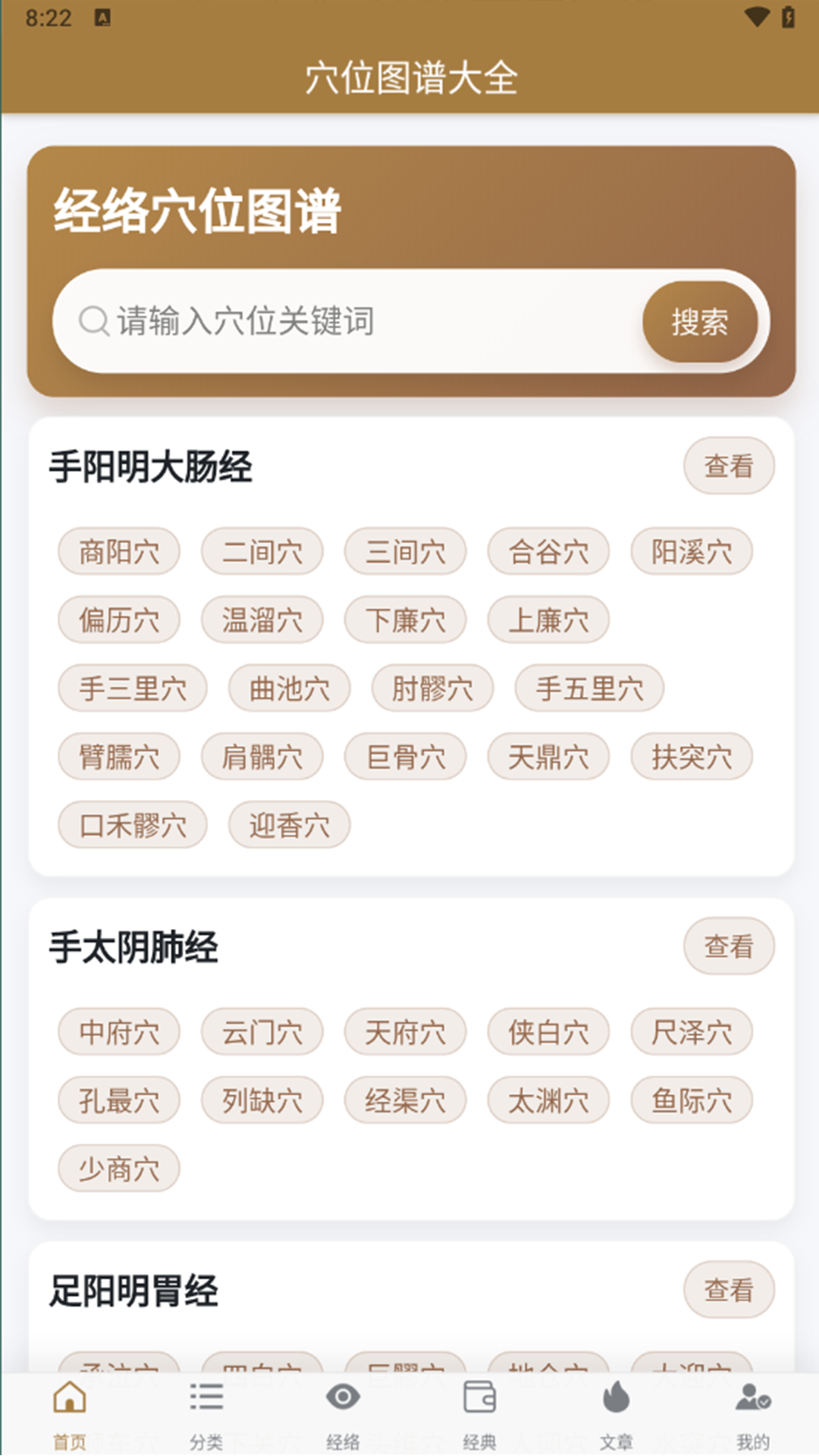Tap the 迎香穴 acupoint tag

click(289, 825)
